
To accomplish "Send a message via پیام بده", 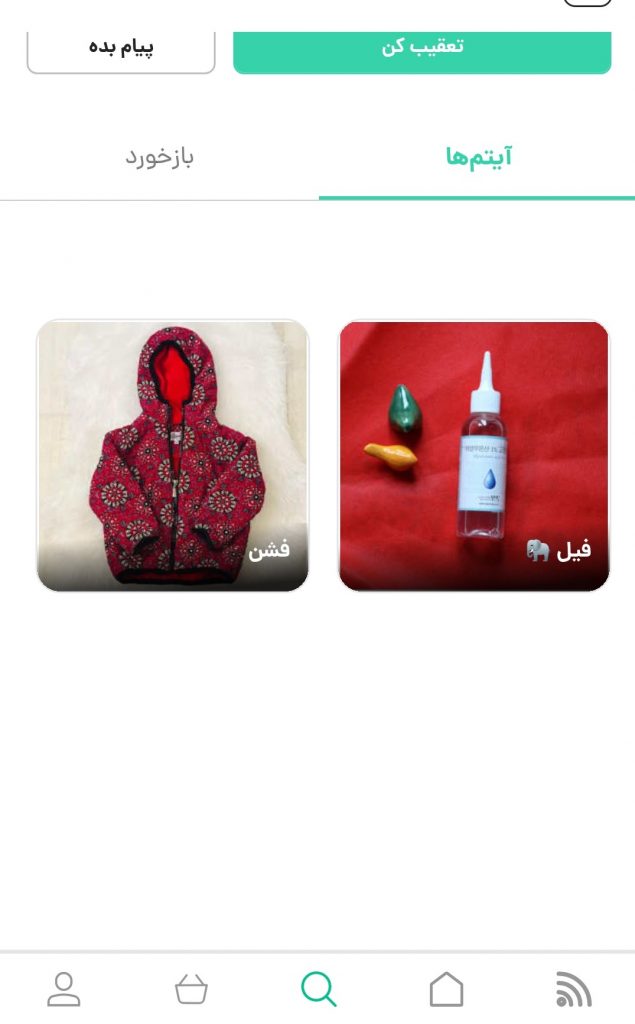I will [x=121, y=49].
